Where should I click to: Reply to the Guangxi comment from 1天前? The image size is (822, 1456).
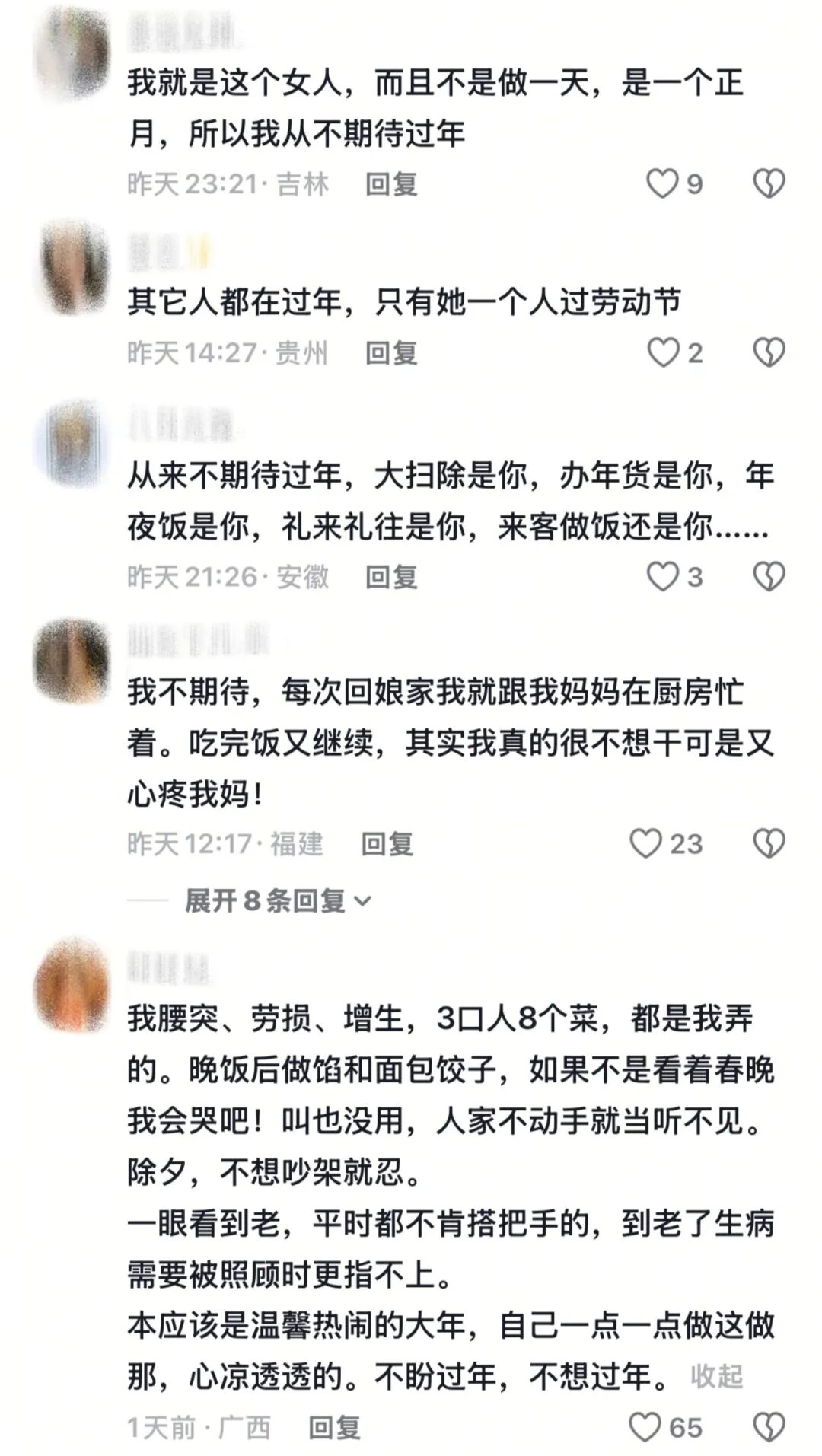pyautogui.click(x=334, y=1427)
